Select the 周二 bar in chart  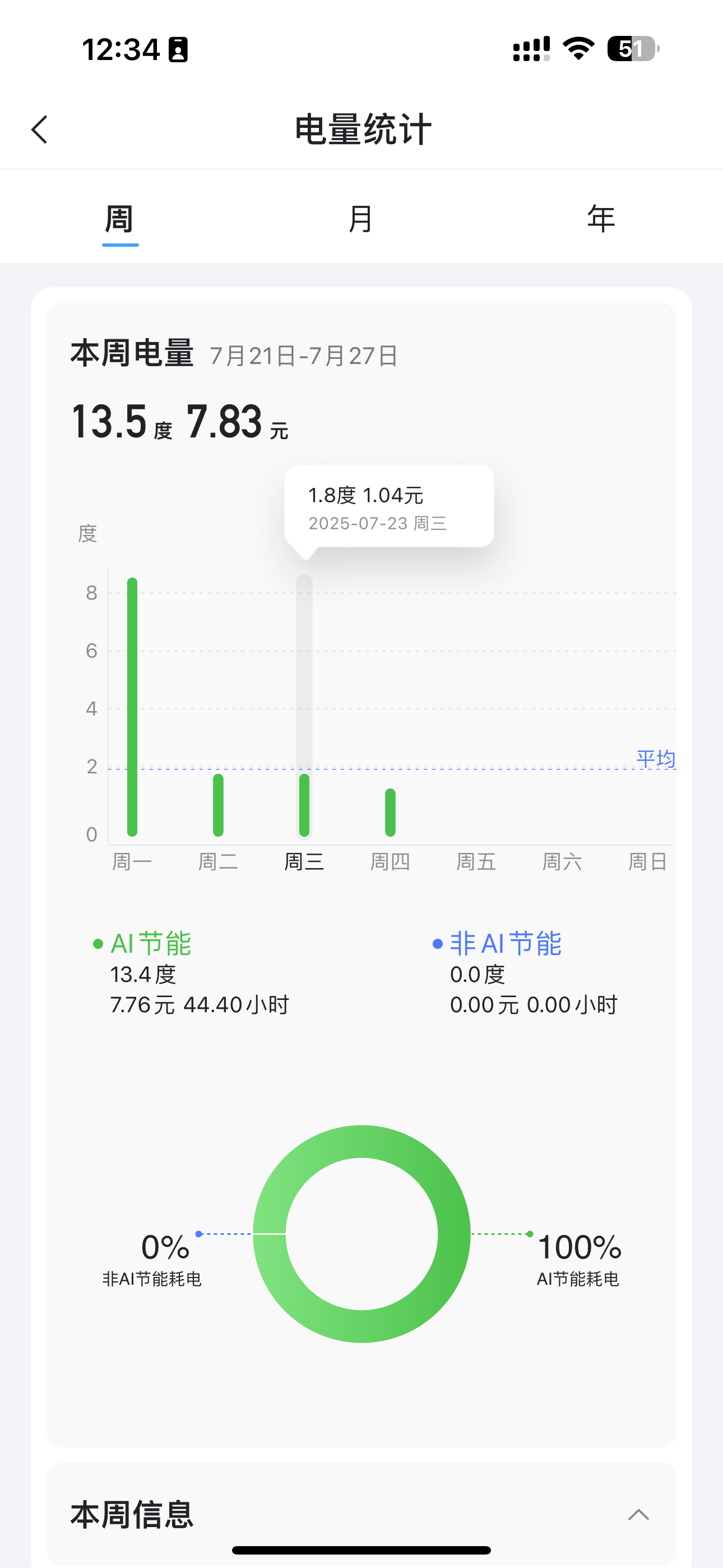point(219,805)
